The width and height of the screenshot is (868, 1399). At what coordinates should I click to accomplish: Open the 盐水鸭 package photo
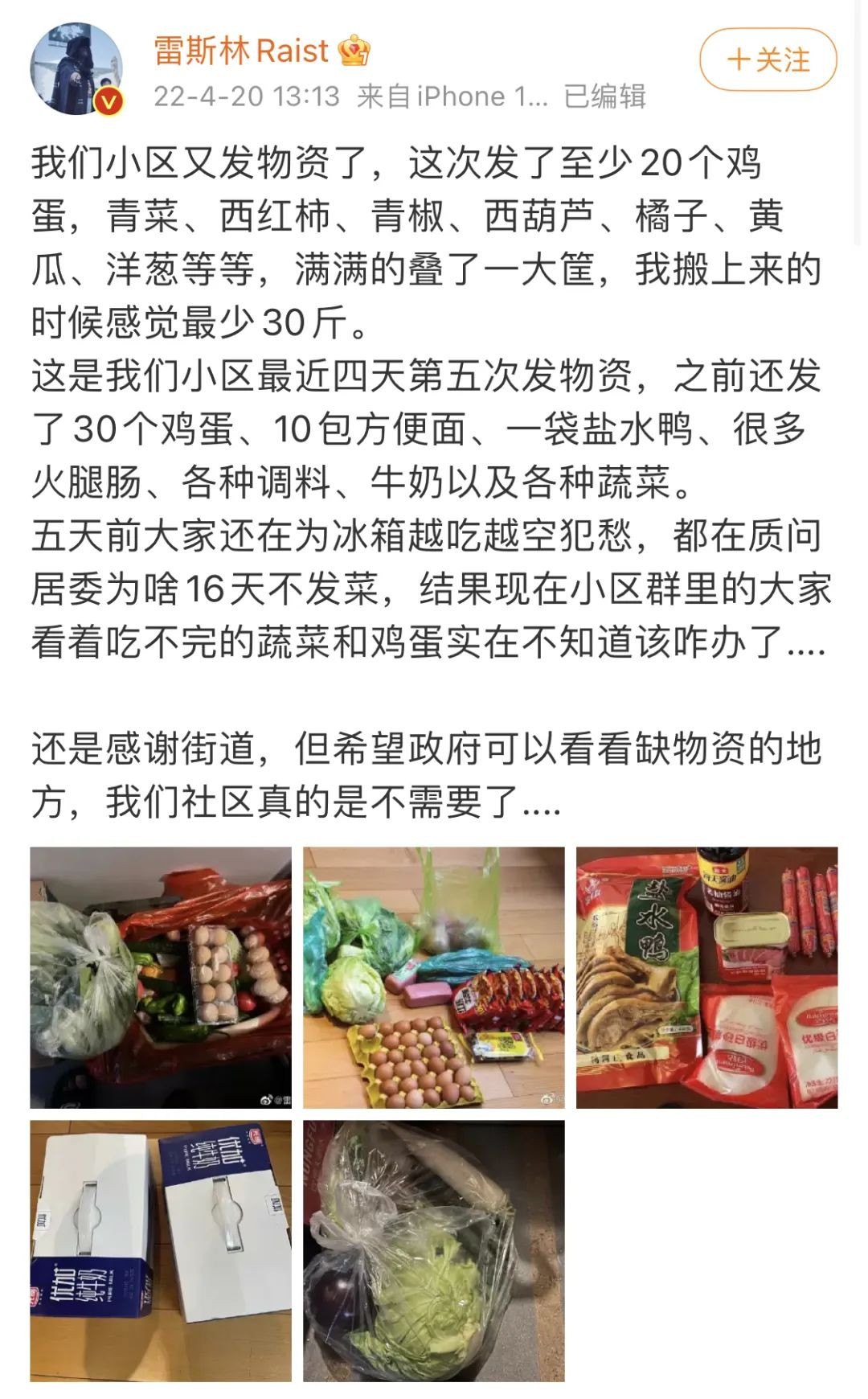click(x=706, y=977)
